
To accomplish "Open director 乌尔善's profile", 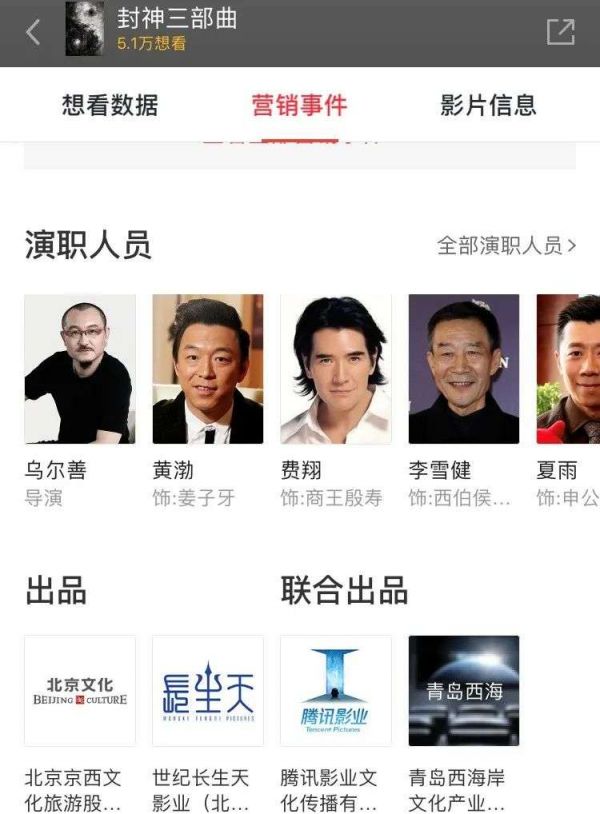I will (80, 370).
